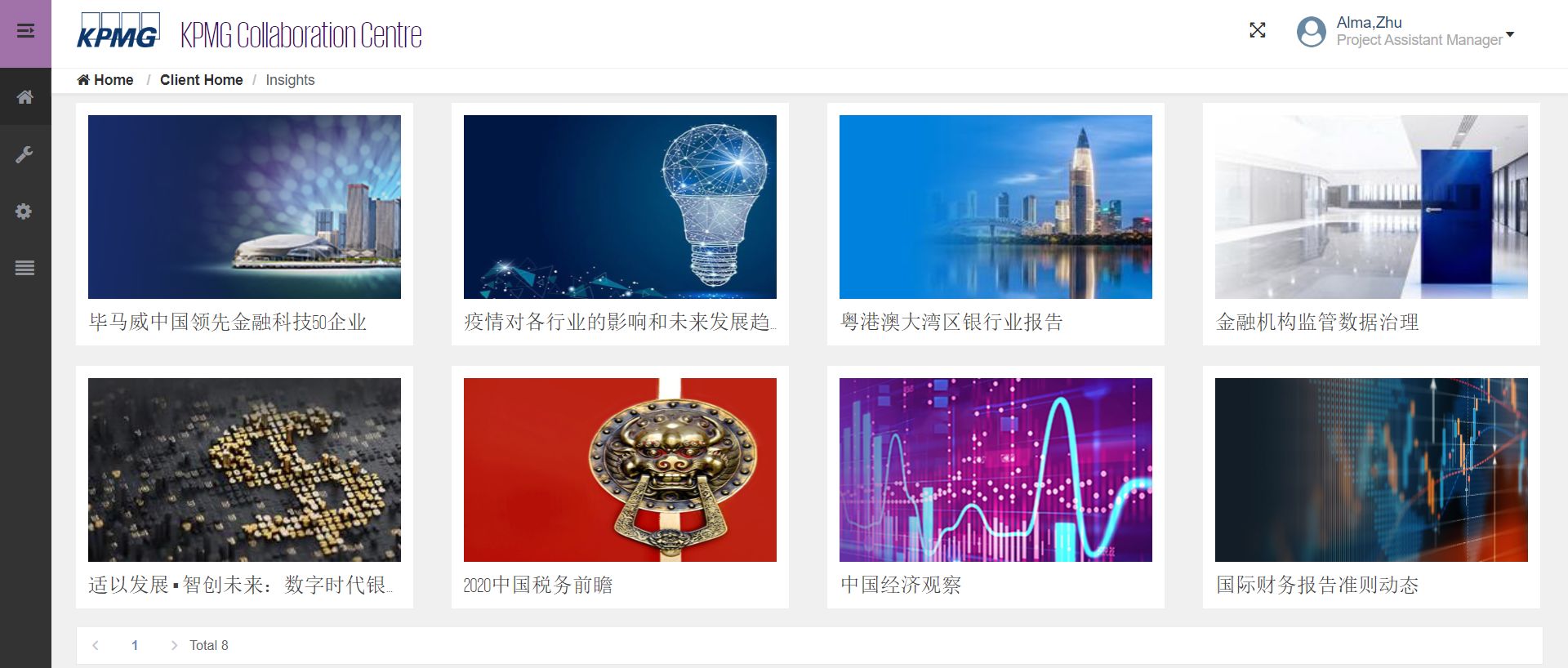This screenshot has width=1568, height=668.
Task: Go to next page arrow
Action: [x=174, y=646]
